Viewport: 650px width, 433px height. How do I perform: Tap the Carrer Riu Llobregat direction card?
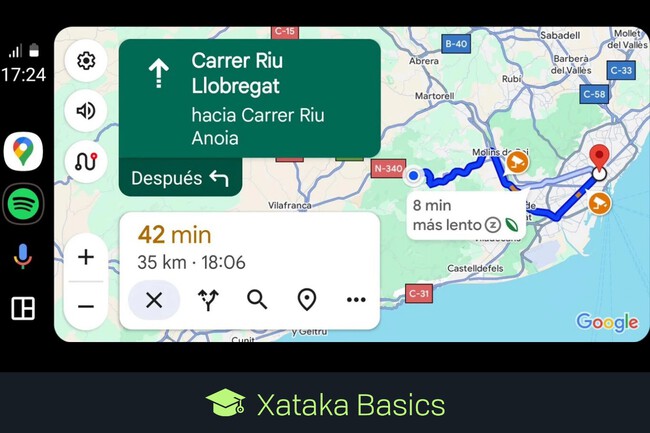(250, 100)
